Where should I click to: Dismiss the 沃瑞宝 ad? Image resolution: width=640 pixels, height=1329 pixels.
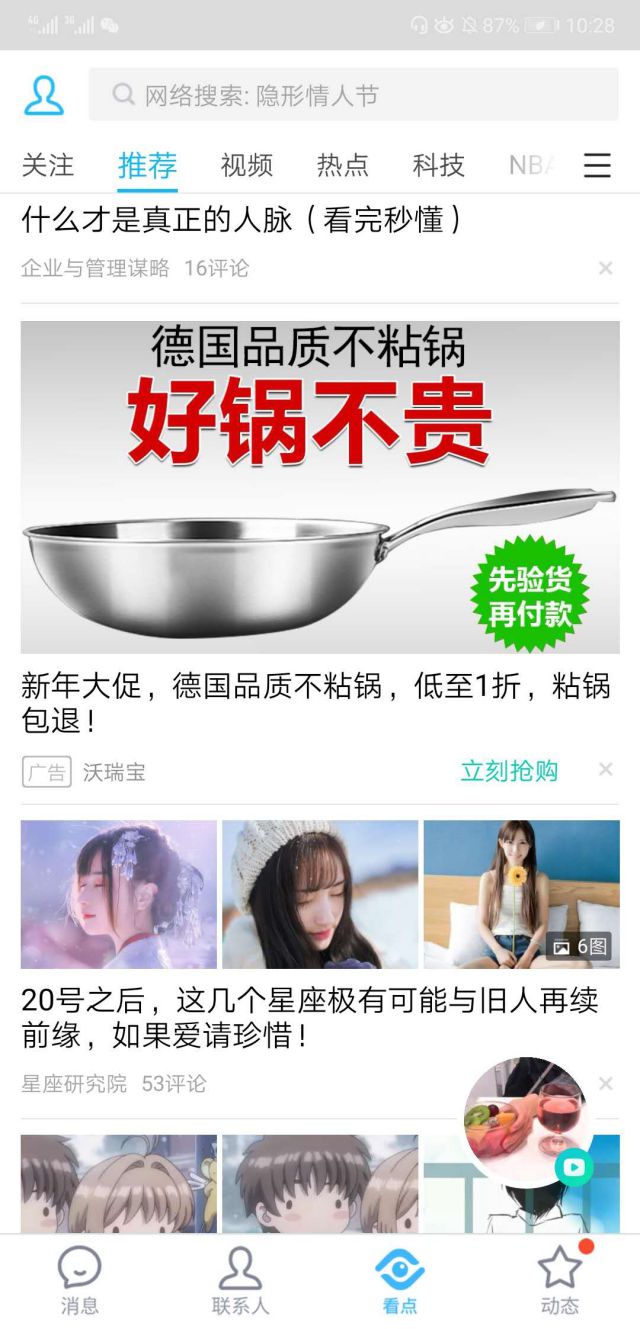(x=605, y=770)
